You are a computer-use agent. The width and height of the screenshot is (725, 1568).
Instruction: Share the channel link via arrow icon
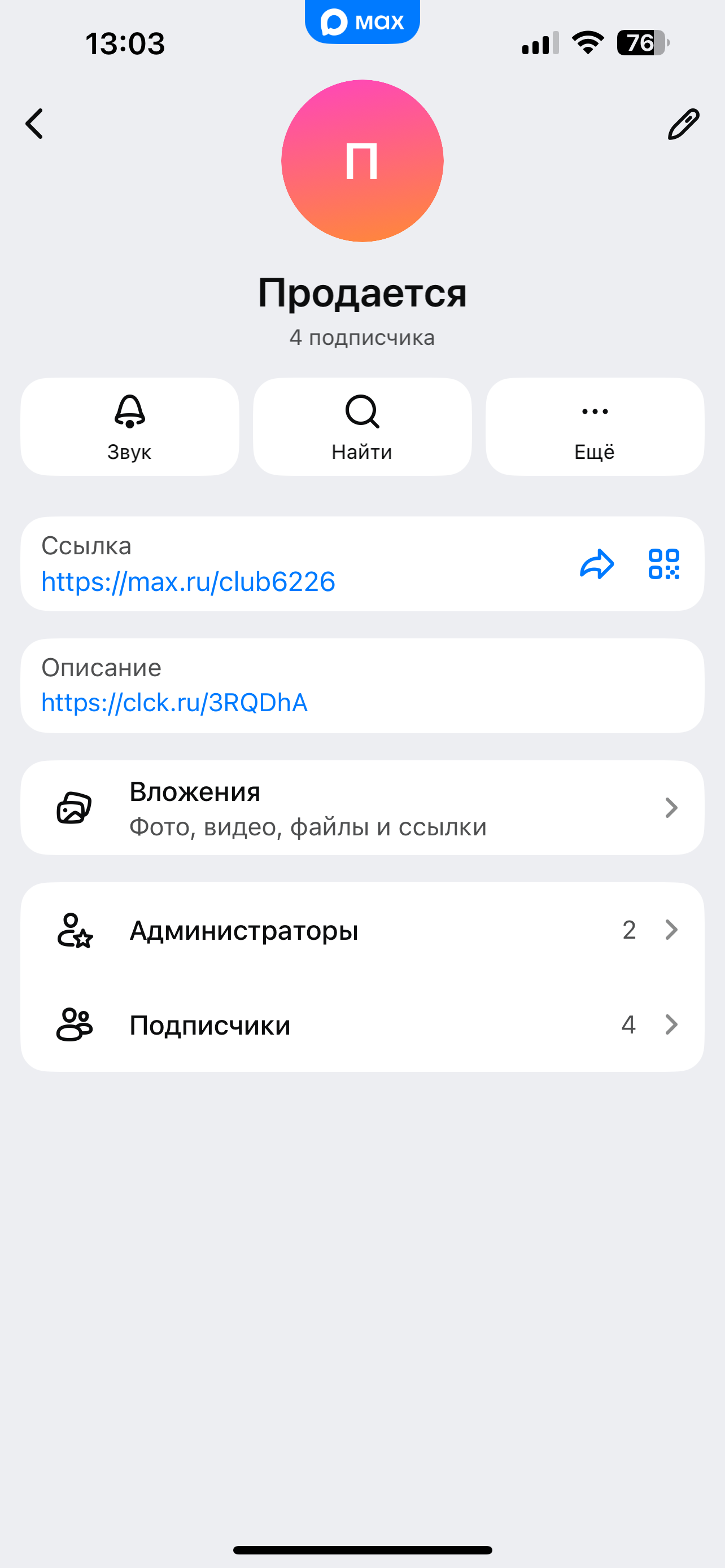(x=597, y=564)
